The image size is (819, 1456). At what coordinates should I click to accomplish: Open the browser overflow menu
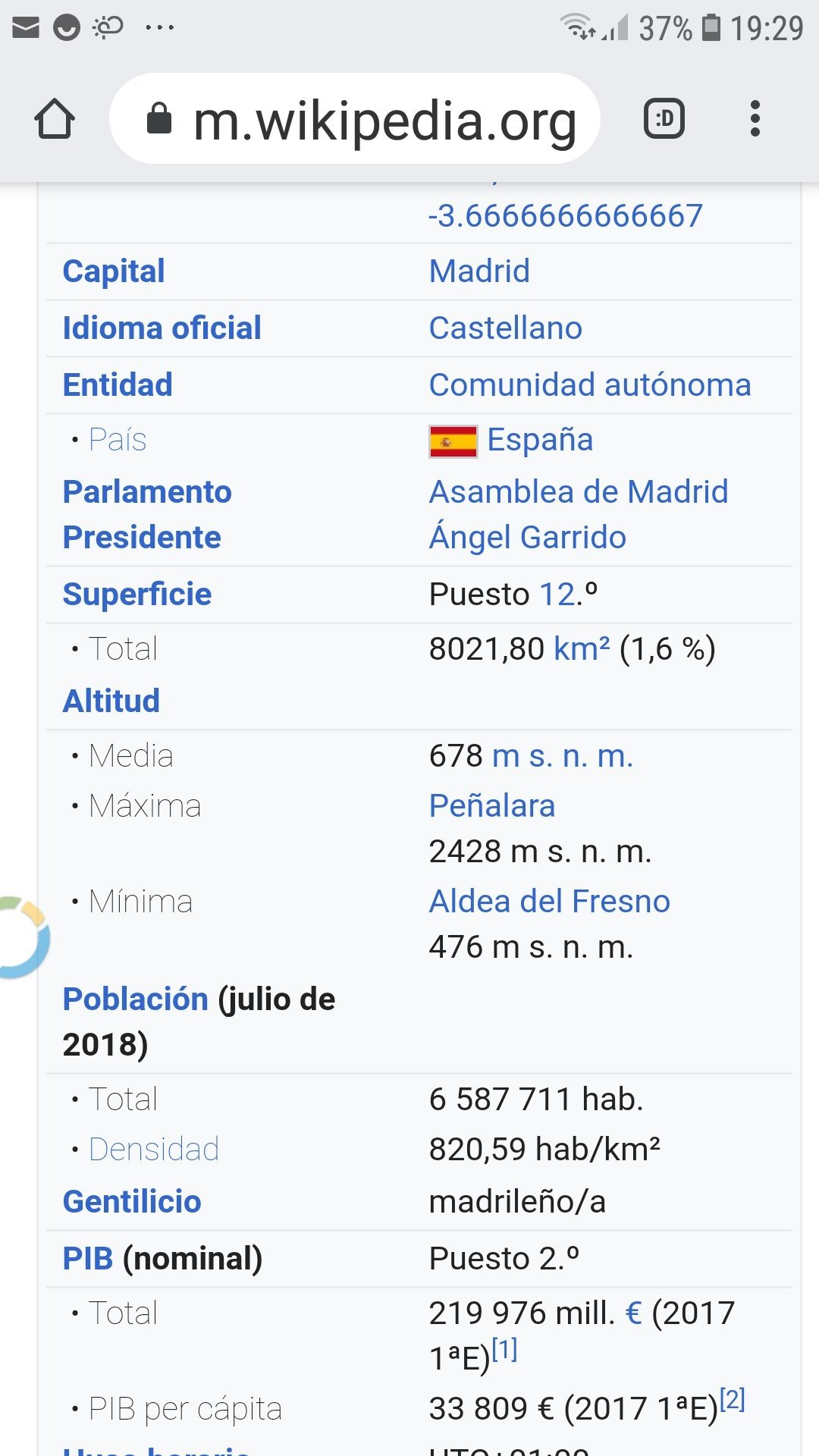755,119
